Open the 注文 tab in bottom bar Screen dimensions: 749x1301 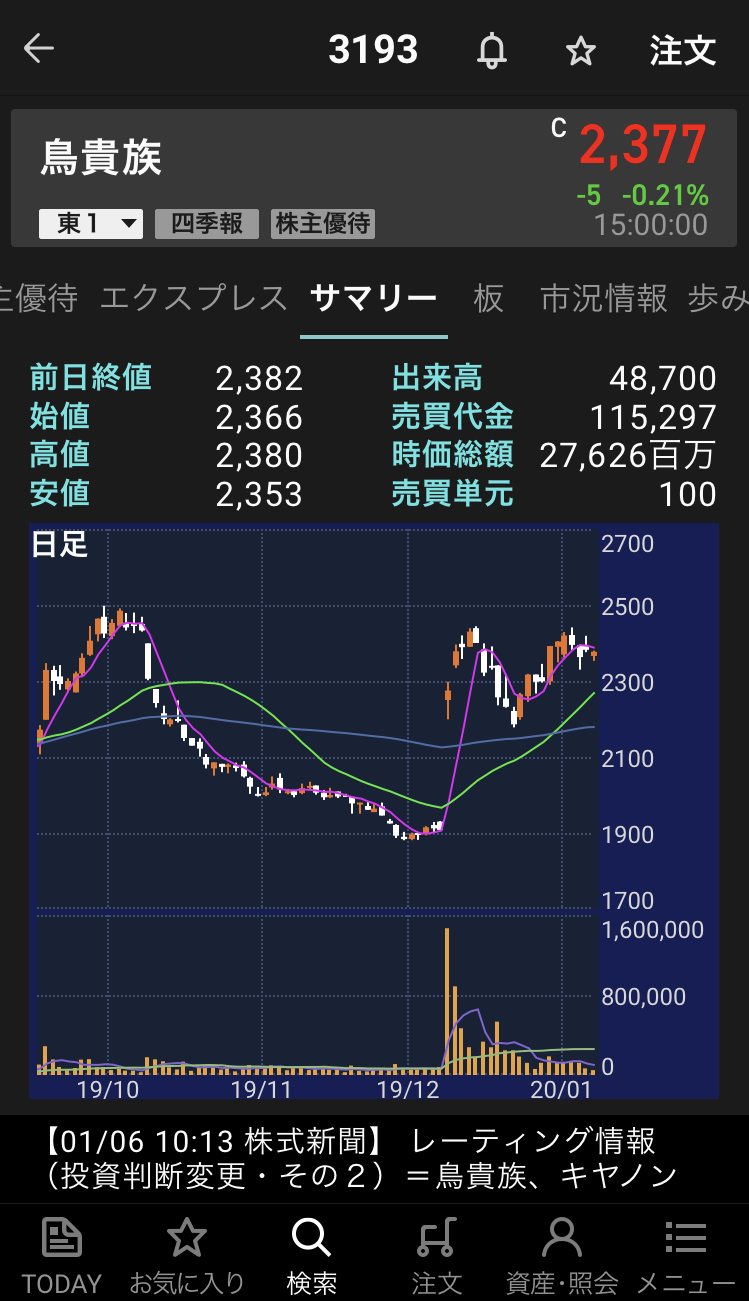[437, 1254]
